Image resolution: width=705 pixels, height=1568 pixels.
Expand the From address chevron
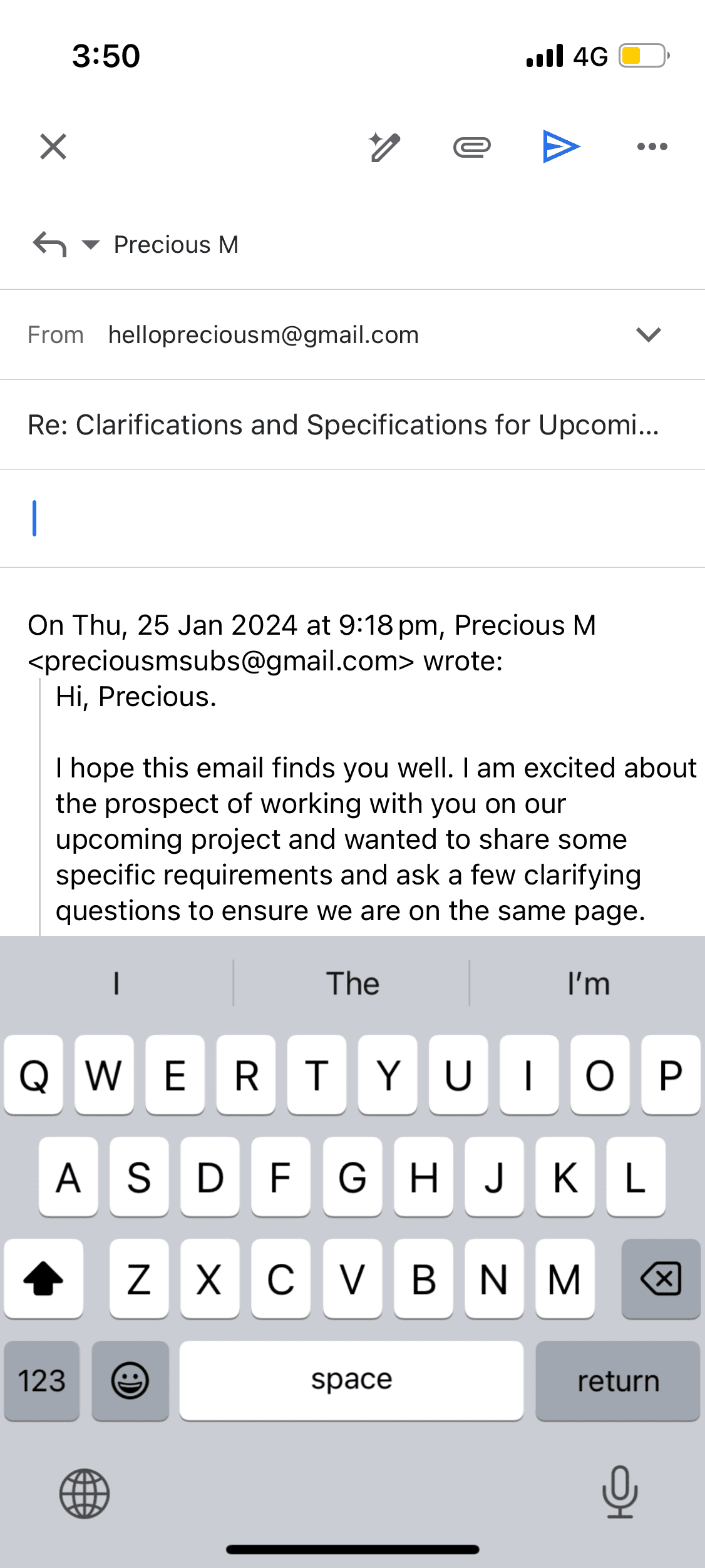[x=649, y=335]
